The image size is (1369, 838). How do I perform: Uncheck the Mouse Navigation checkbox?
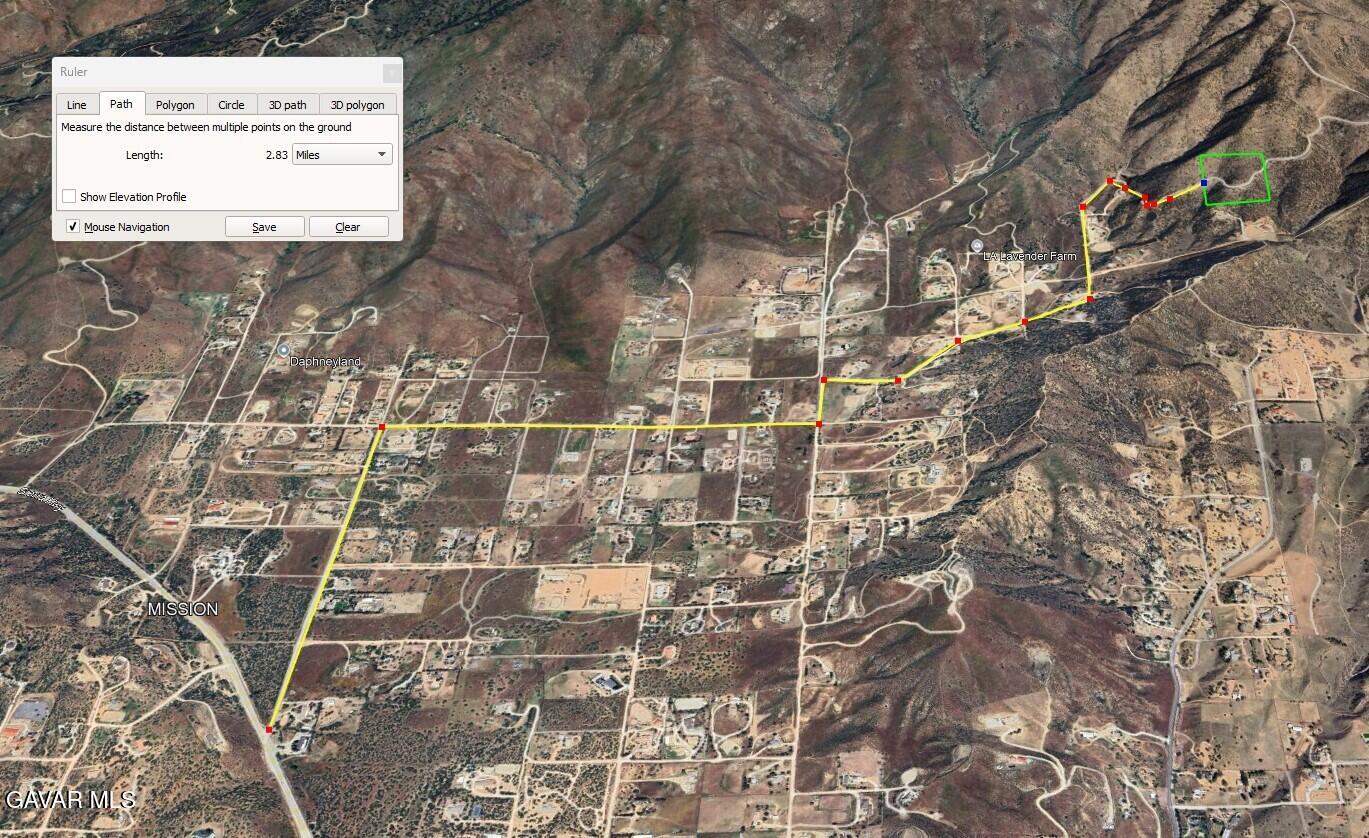73,227
